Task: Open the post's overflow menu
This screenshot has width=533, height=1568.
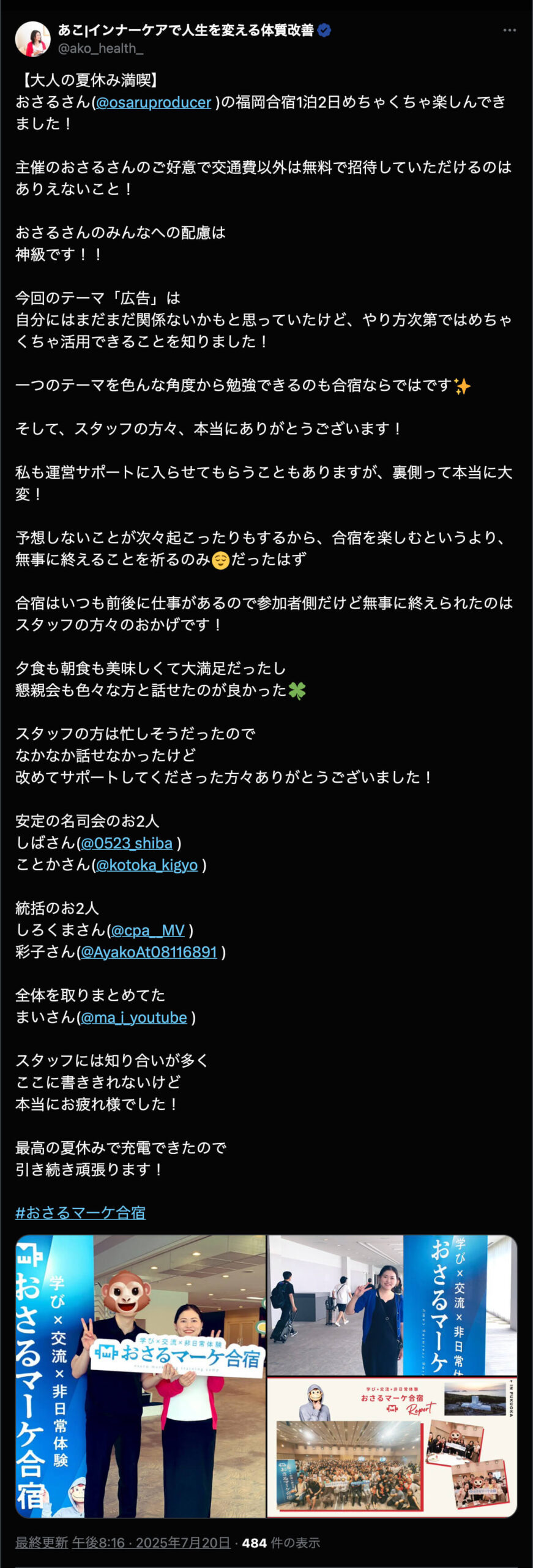Action: [509, 30]
